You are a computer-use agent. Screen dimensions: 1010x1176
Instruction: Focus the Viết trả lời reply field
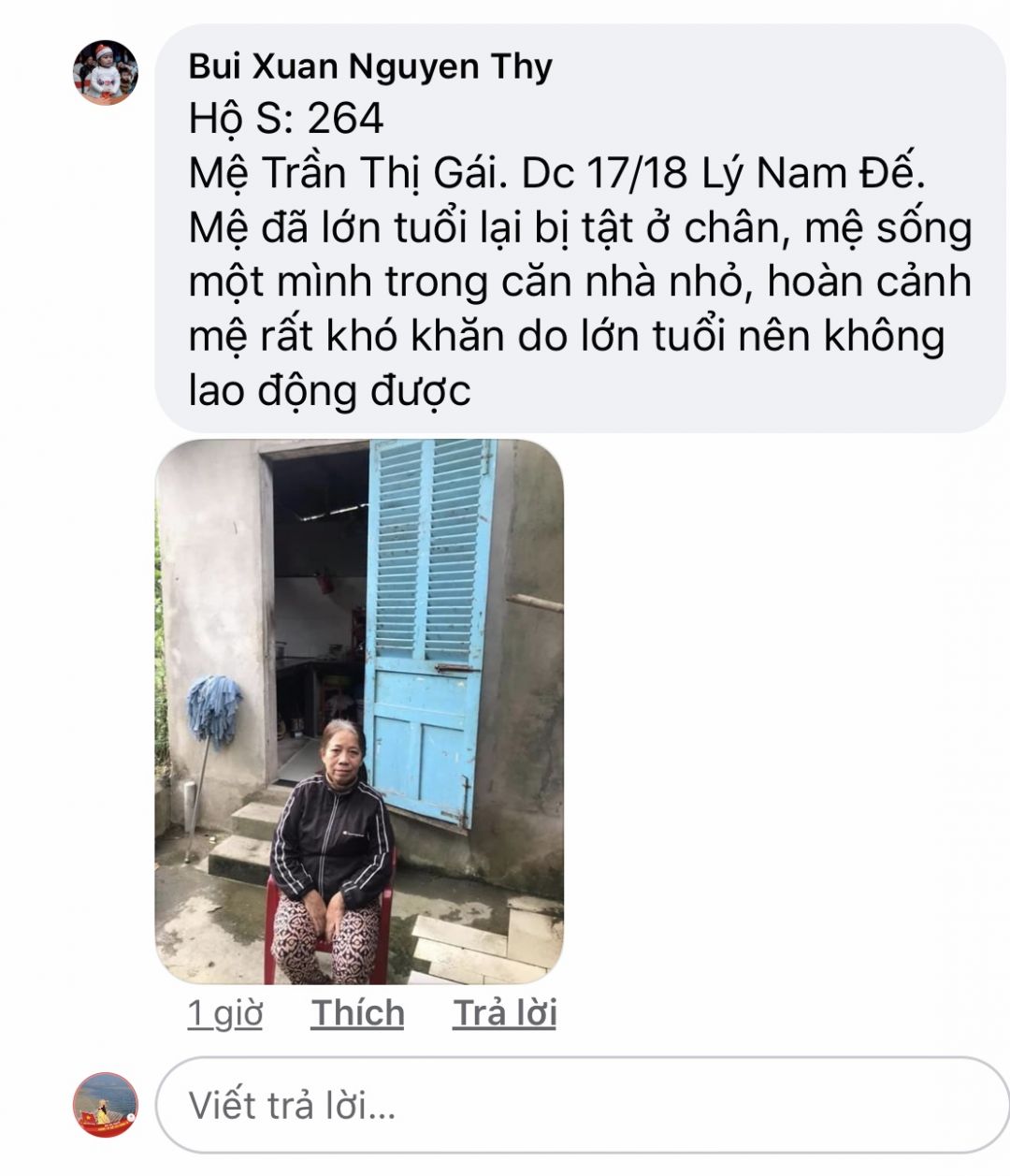580,1106
